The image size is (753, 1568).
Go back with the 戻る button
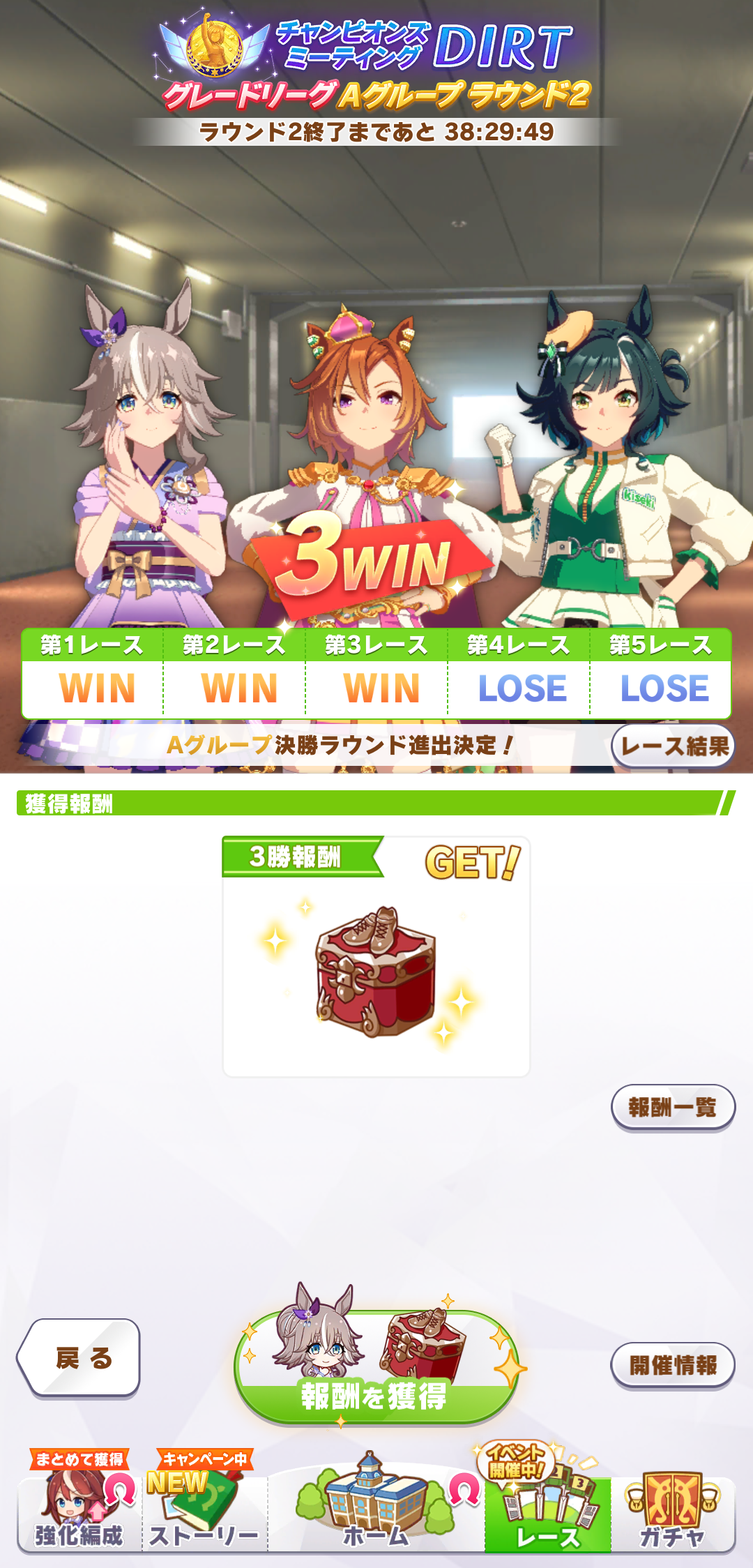[x=79, y=1357]
